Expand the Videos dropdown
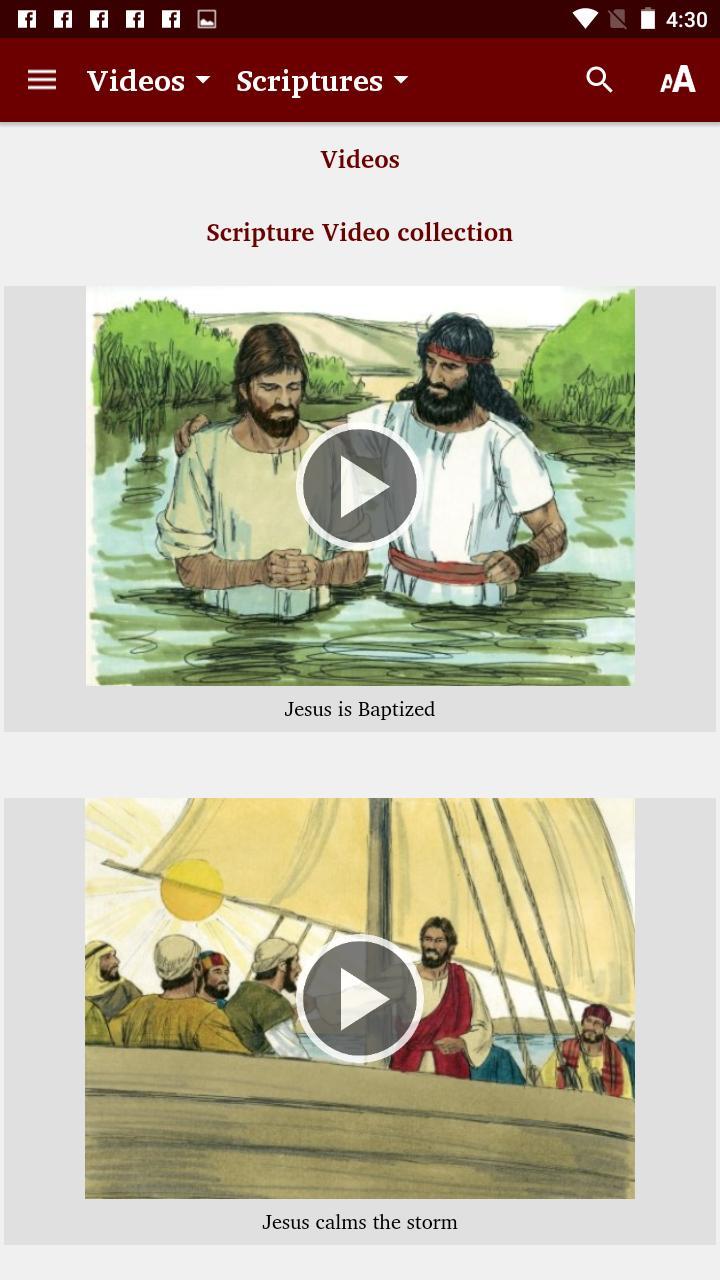This screenshot has height=1280, width=720. [148, 81]
